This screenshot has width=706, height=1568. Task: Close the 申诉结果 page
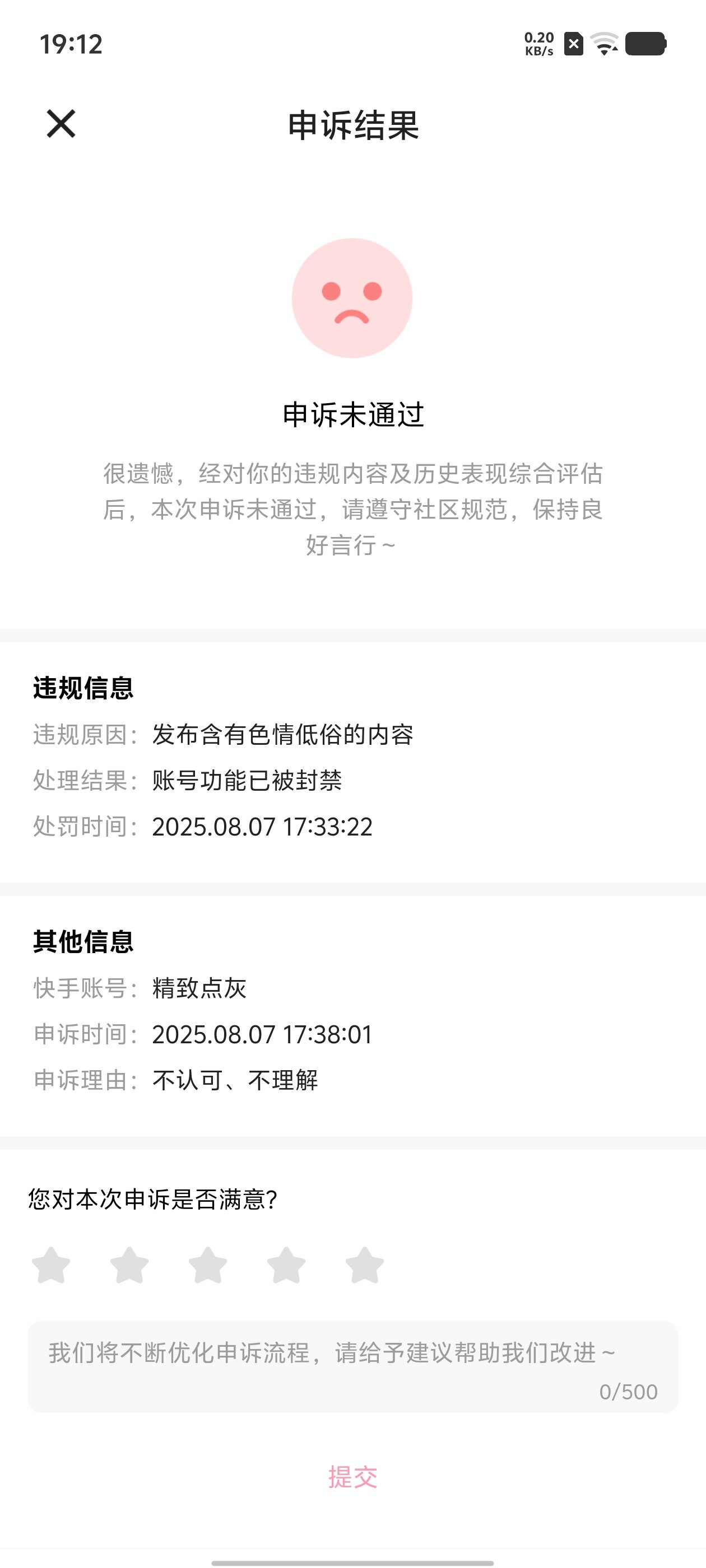pyautogui.click(x=61, y=124)
